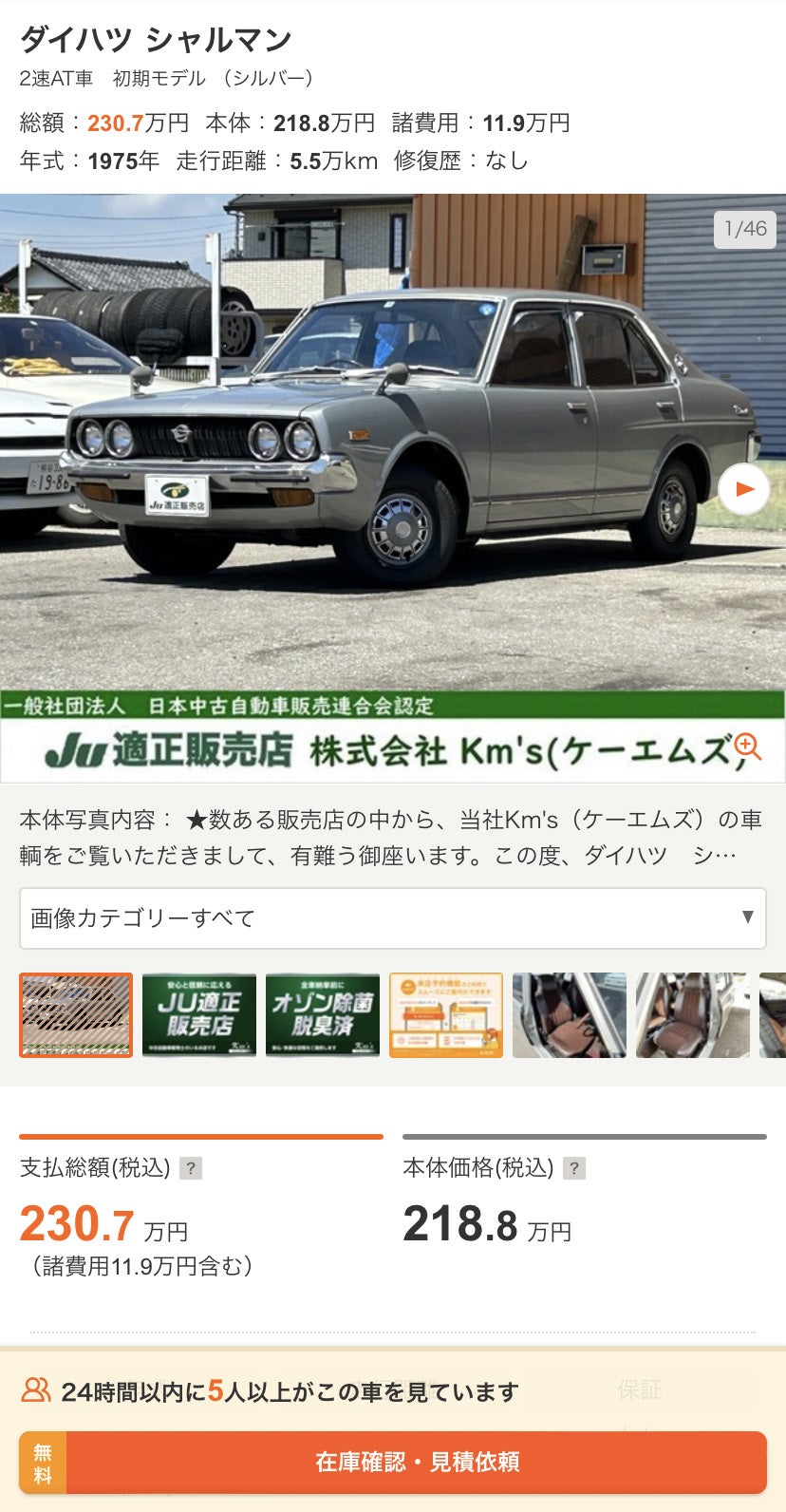Screen dimensions: 786x1512
Task: Open help icon beside 支払総額(税込)
Action: point(191,1168)
